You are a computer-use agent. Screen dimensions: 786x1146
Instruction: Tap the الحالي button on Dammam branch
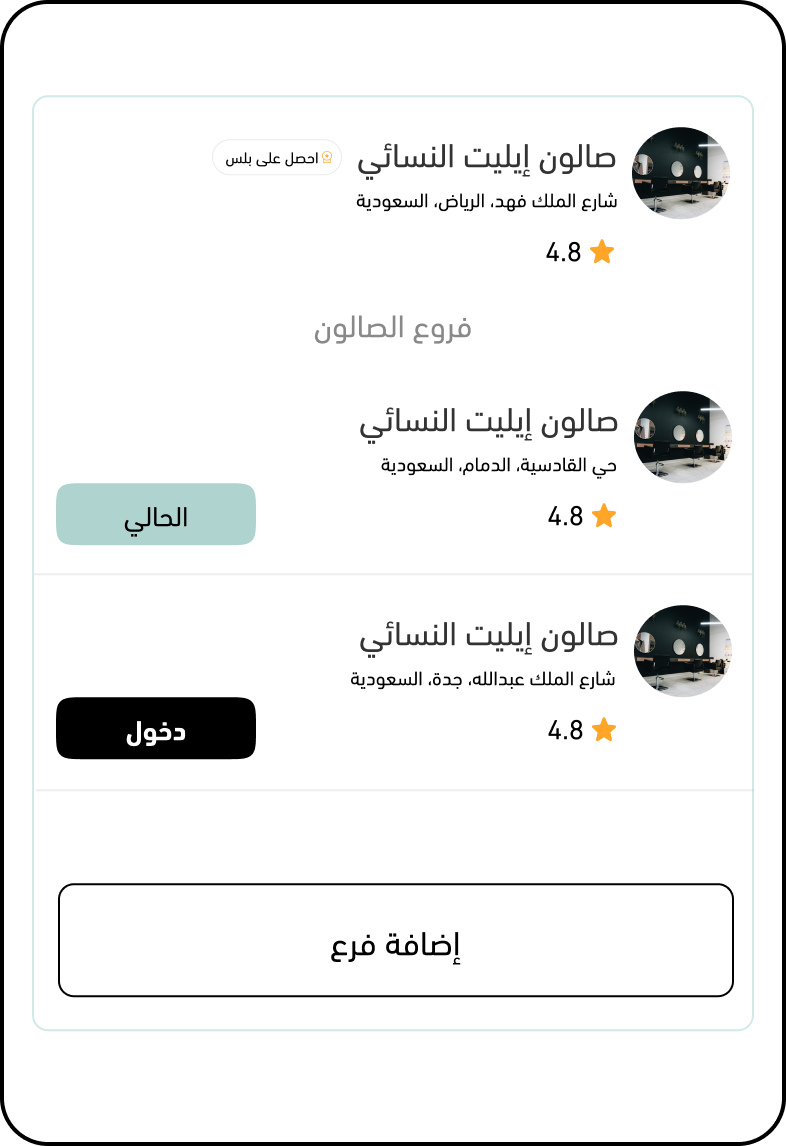click(x=156, y=515)
